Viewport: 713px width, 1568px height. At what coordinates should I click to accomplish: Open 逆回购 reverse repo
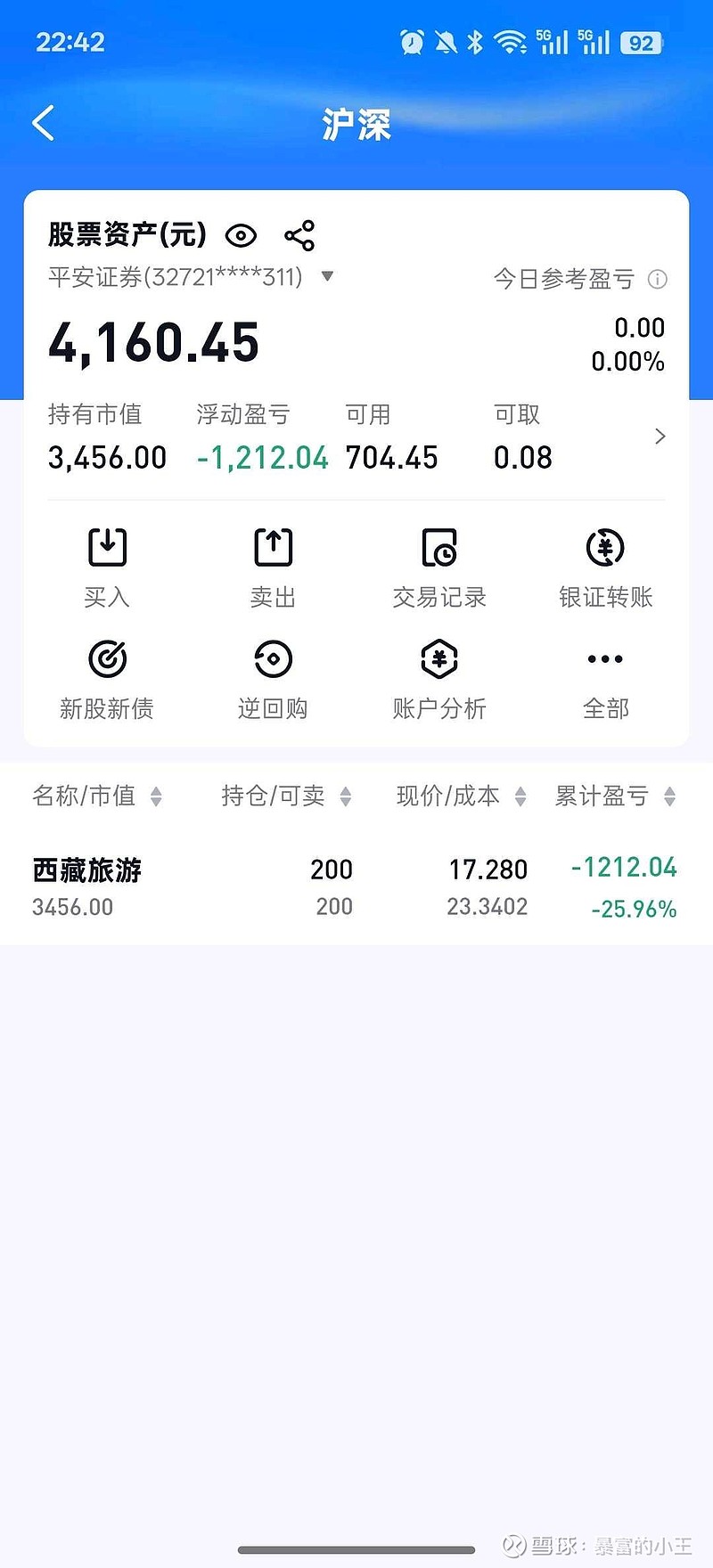point(273,679)
